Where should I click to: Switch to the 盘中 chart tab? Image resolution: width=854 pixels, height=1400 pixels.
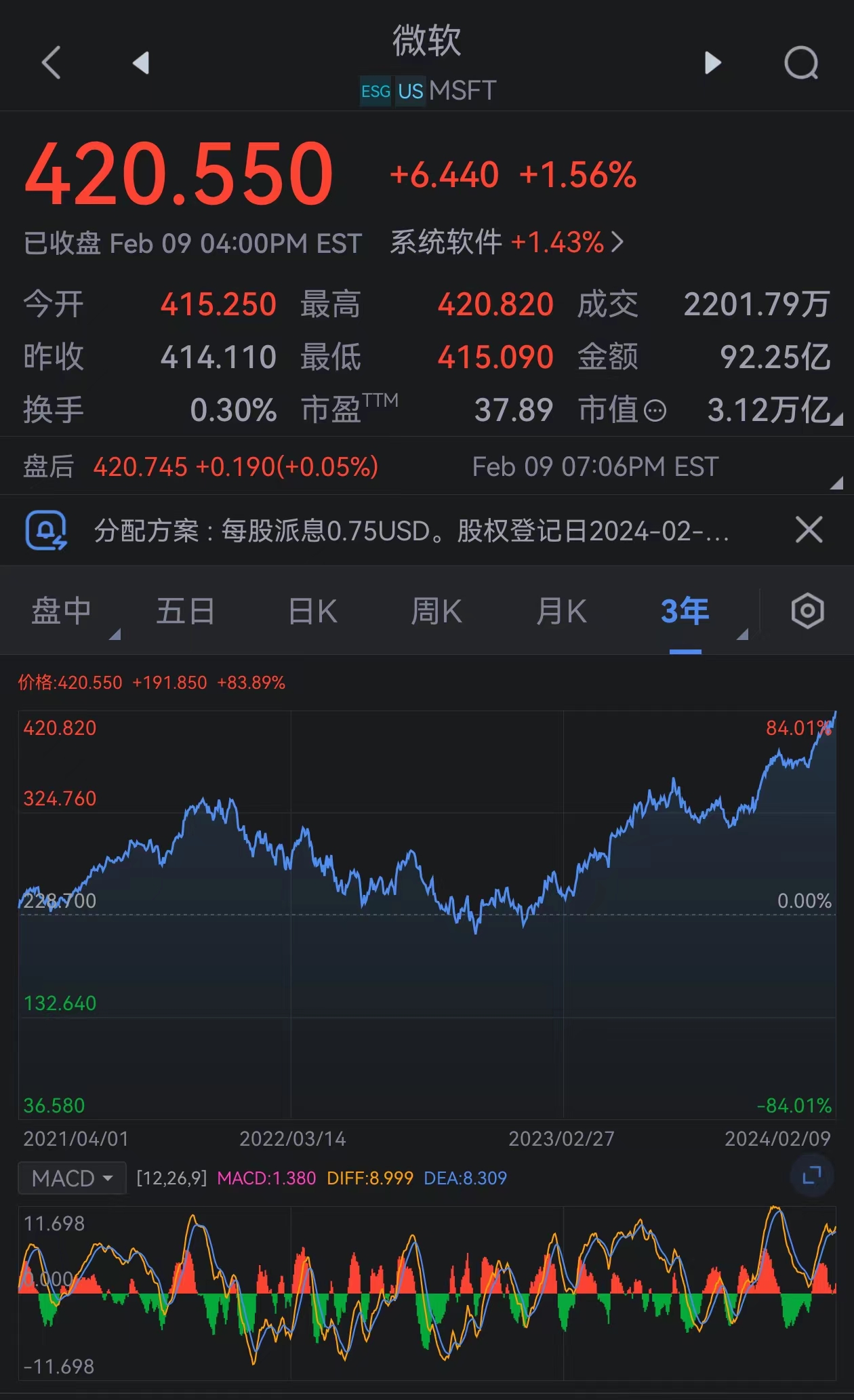coord(62,611)
